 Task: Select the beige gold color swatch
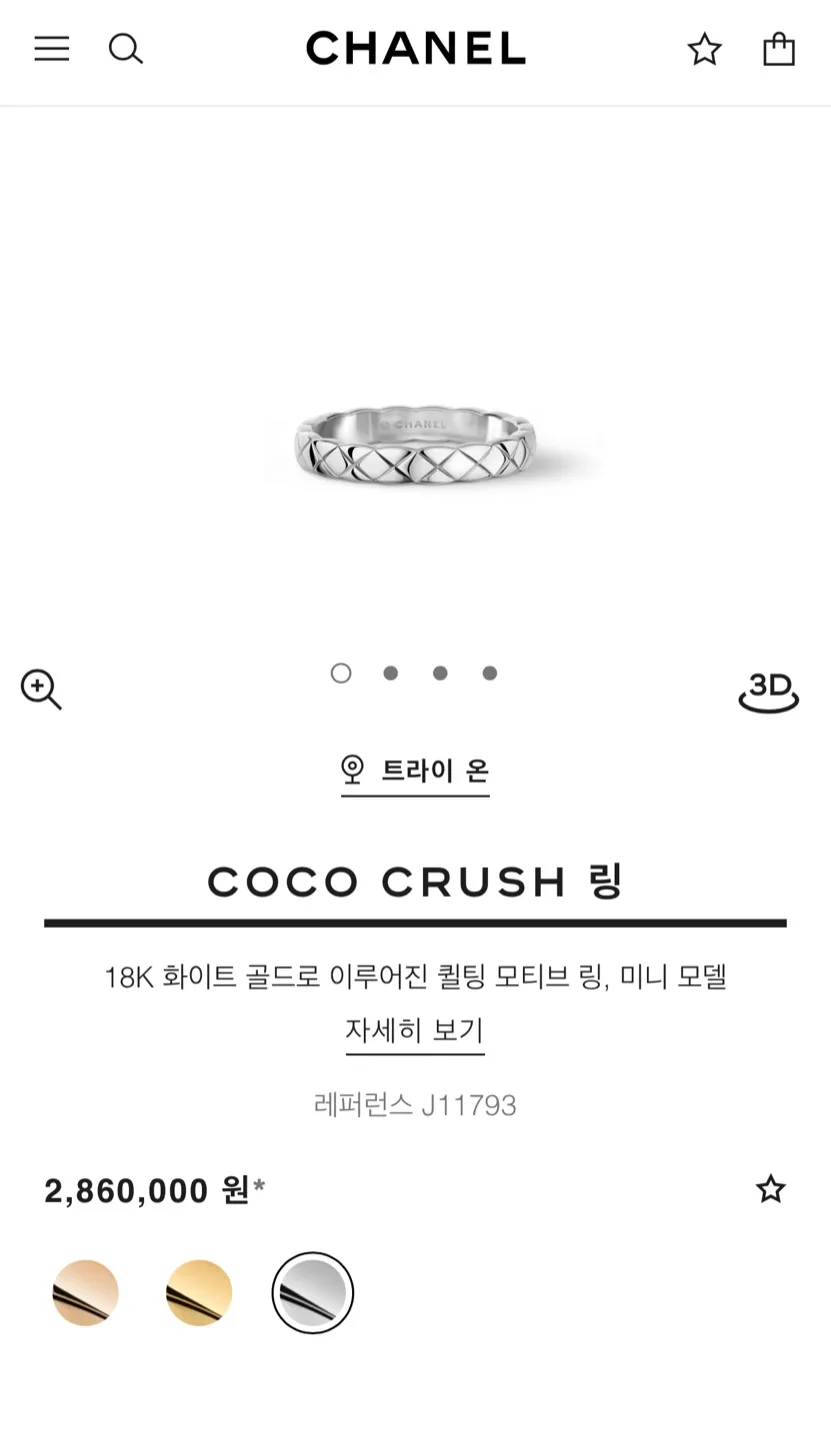click(85, 1293)
